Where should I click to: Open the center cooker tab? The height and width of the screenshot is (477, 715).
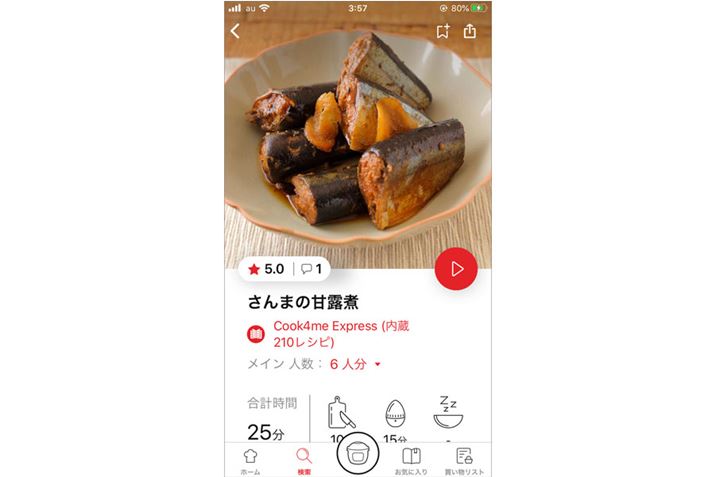point(357,457)
